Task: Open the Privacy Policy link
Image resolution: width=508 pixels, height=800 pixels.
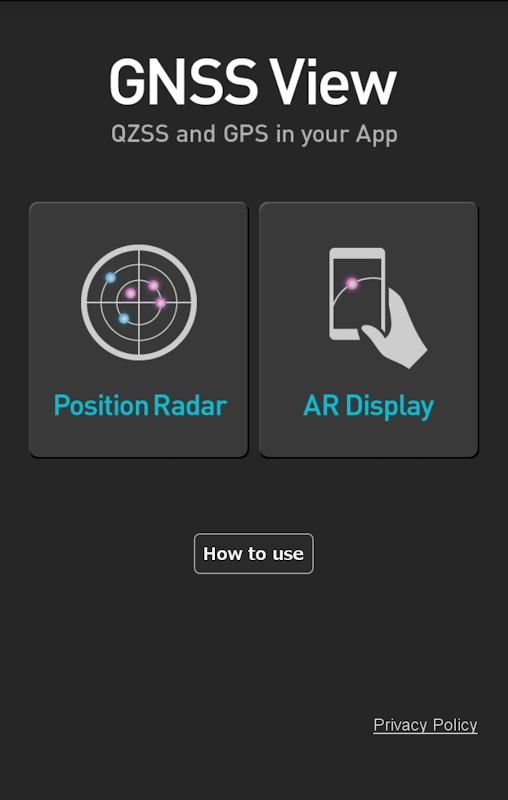Action: pyautogui.click(x=425, y=725)
